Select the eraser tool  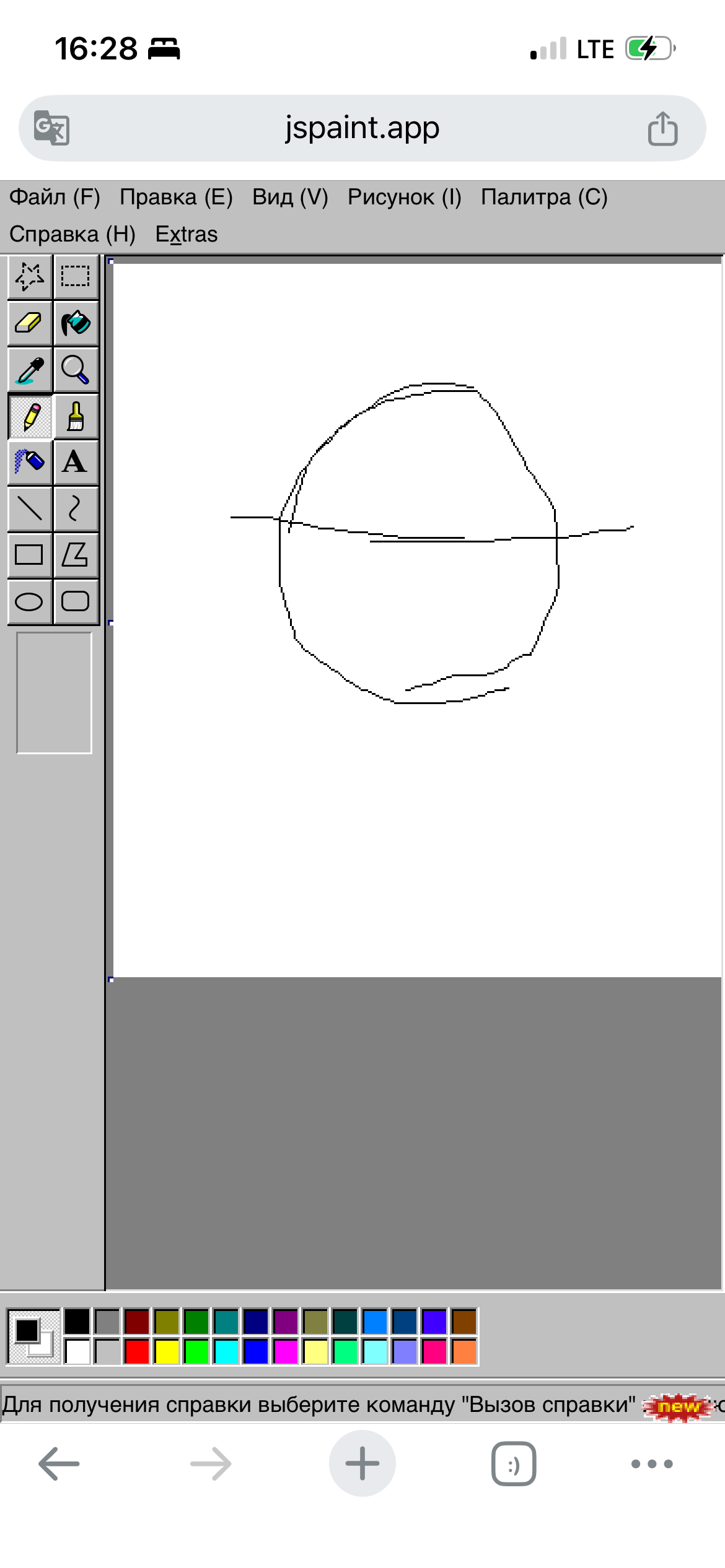29,323
